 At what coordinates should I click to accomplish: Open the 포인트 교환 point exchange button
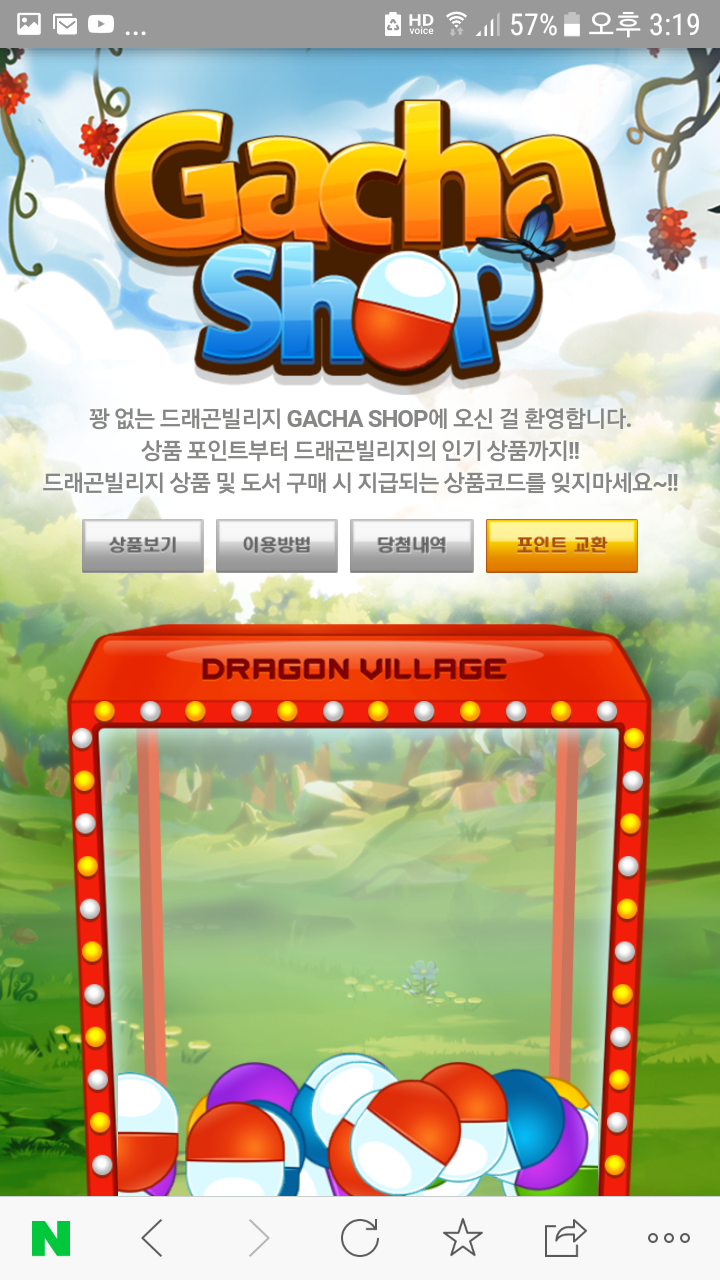tap(561, 546)
